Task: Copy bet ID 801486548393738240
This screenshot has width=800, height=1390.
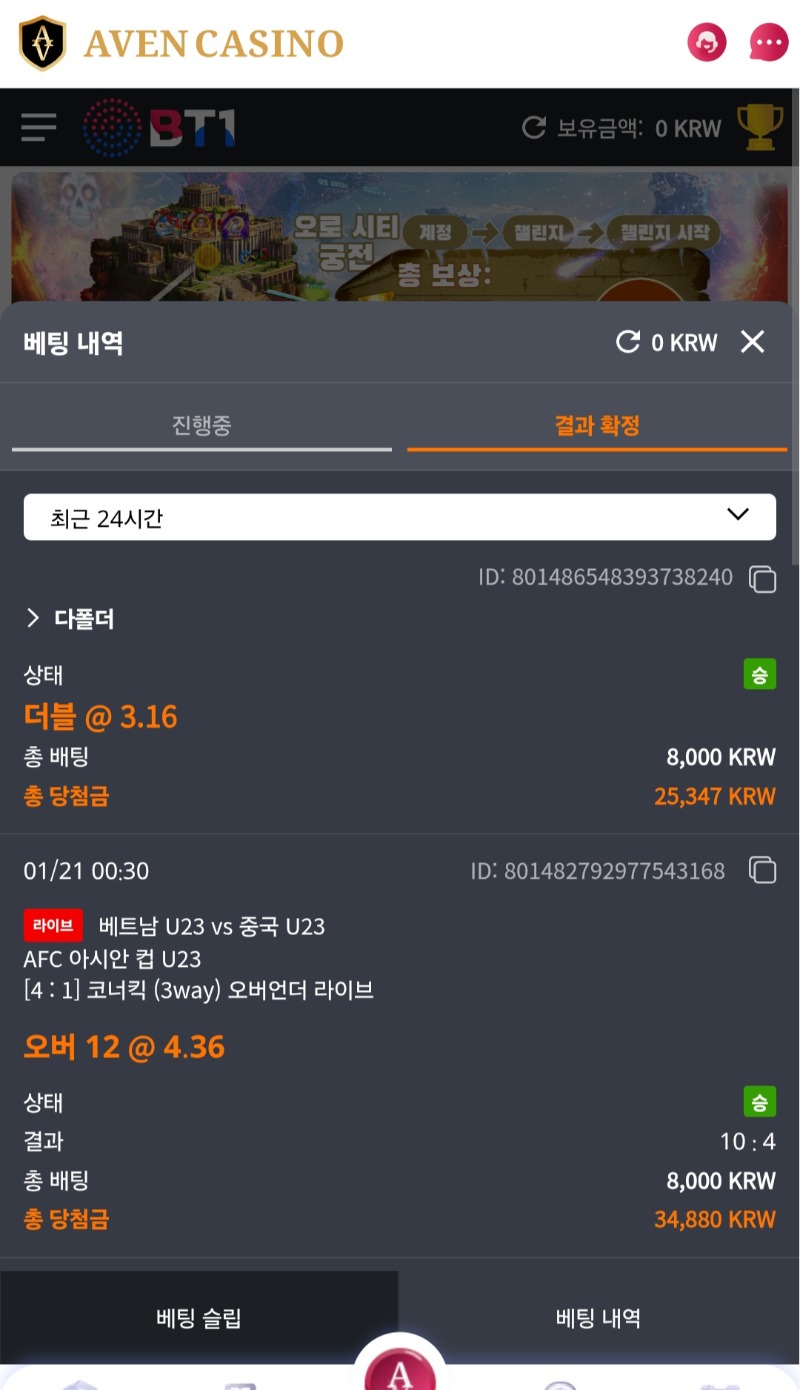Action: 763,578
